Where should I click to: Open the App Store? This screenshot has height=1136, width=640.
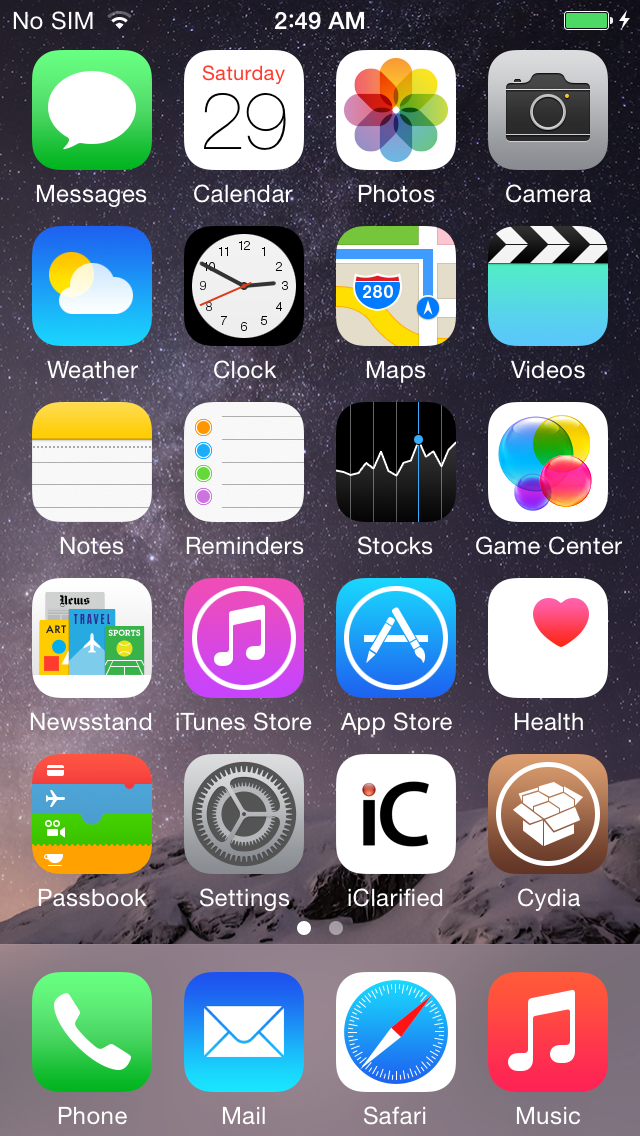pos(396,638)
